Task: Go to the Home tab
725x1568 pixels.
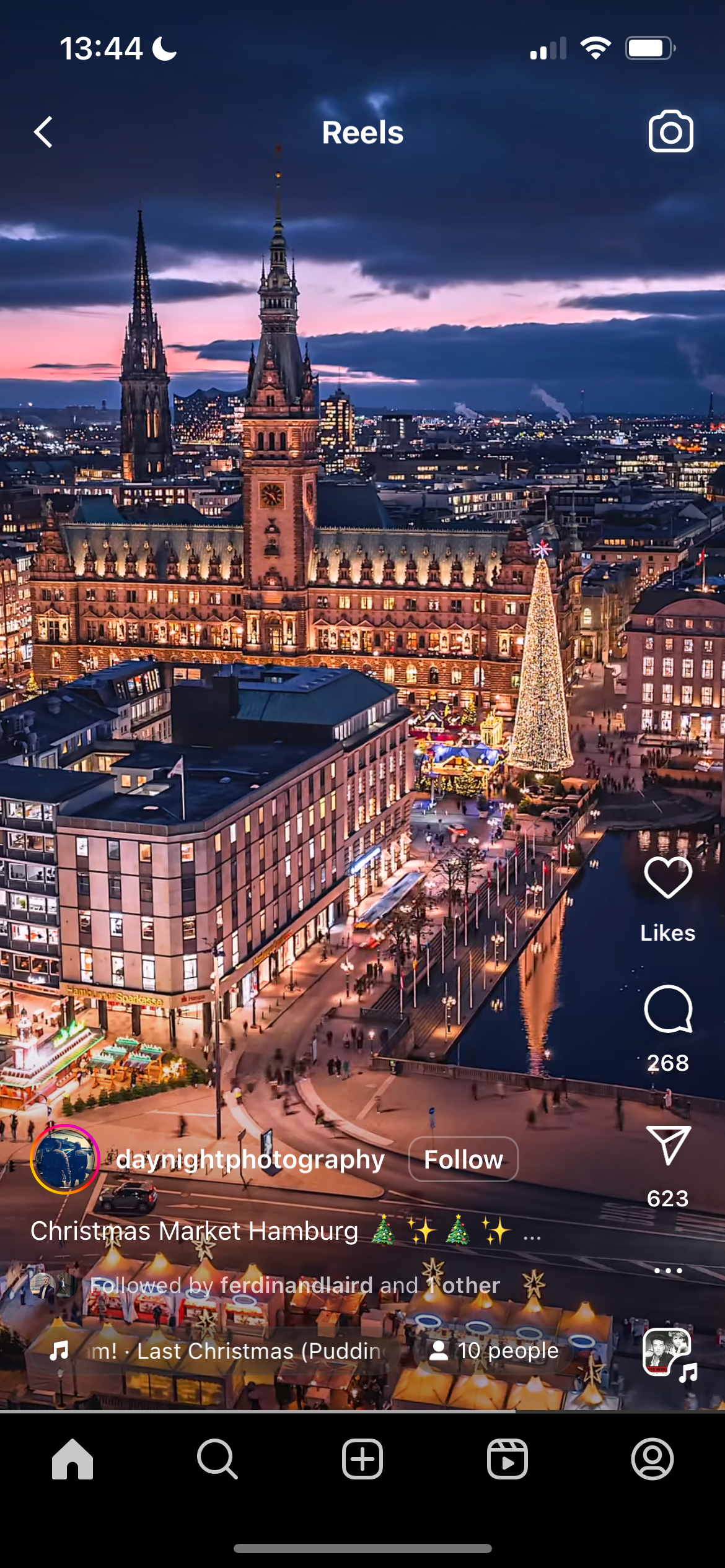Action: tap(72, 1458)
